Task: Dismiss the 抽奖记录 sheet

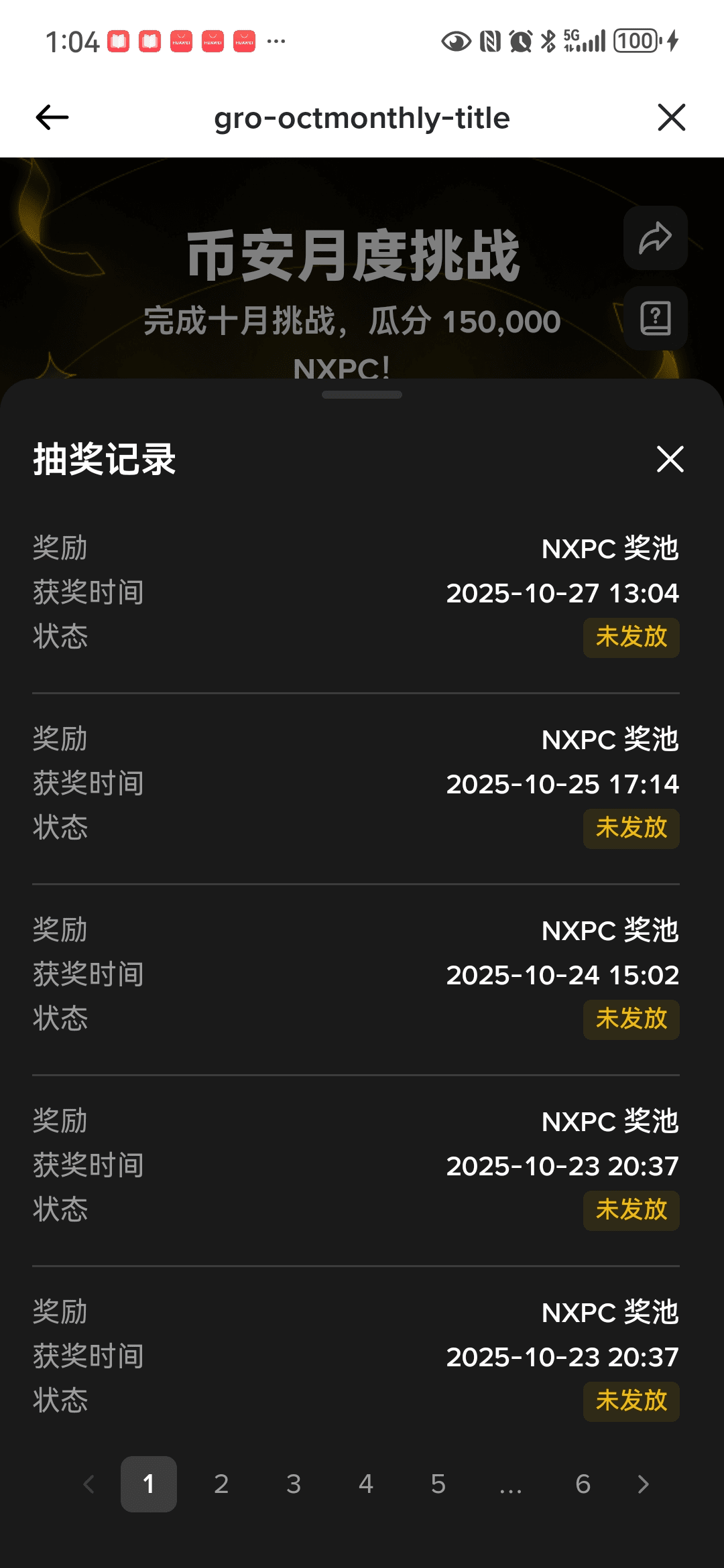Action: point(670,460)
